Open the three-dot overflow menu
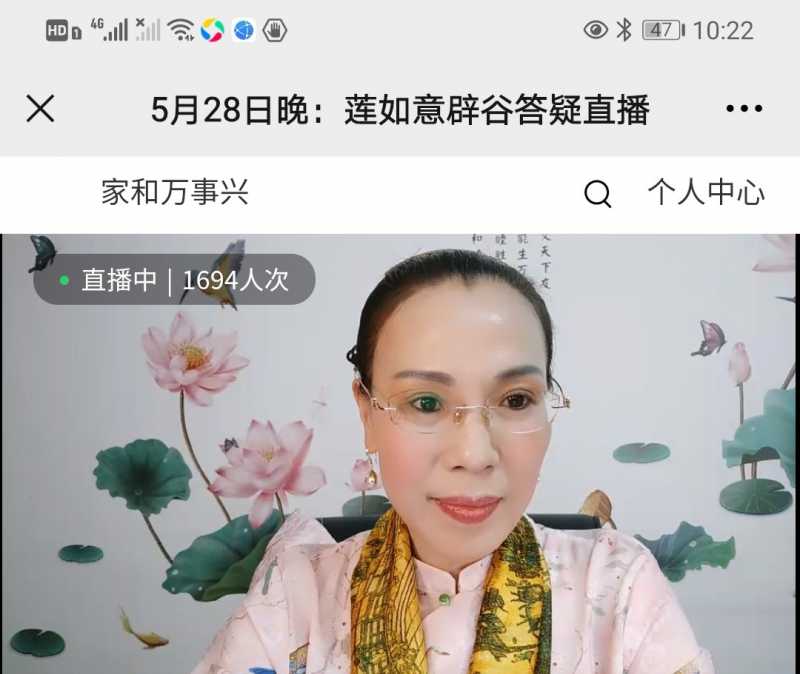 744,109
